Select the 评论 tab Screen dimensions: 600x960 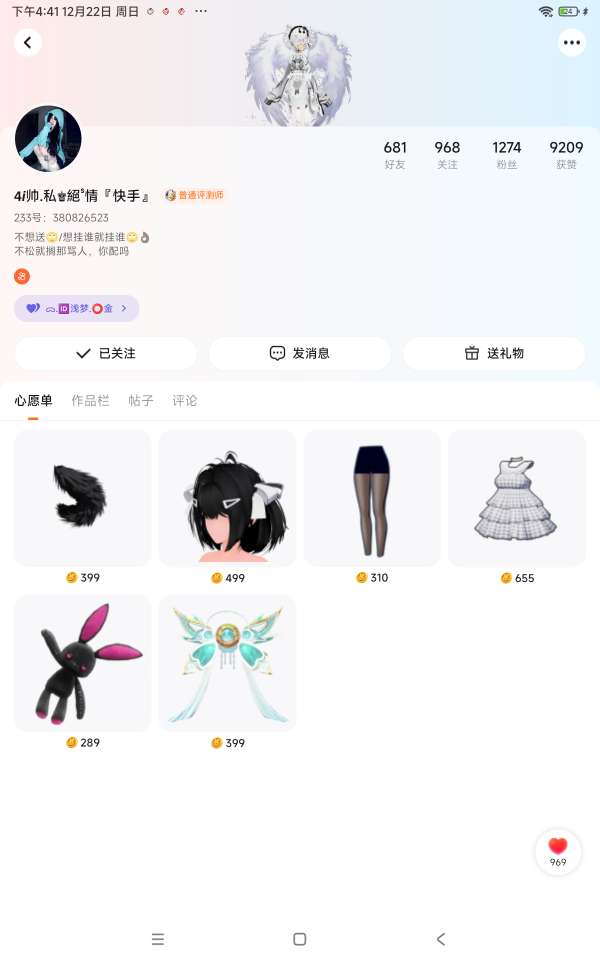[x=185, y=401]
